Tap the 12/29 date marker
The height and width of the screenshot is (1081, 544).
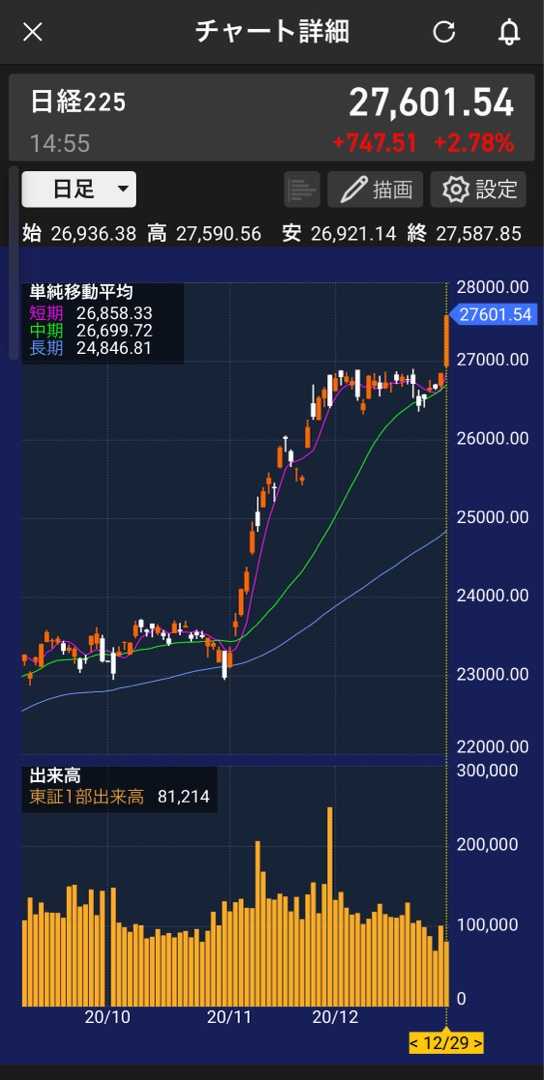point(446,1042)
